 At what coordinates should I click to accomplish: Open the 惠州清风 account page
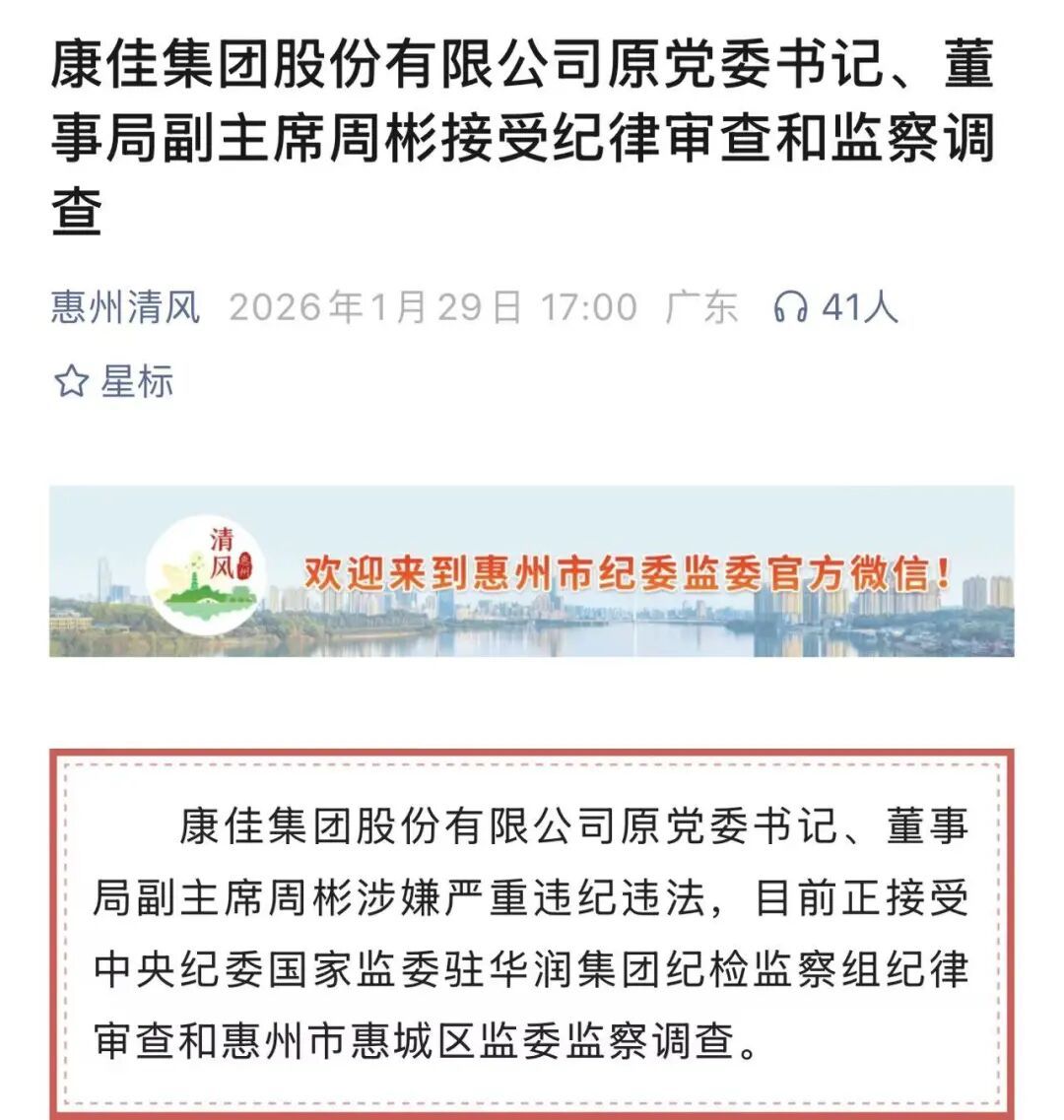coord(125,307)
